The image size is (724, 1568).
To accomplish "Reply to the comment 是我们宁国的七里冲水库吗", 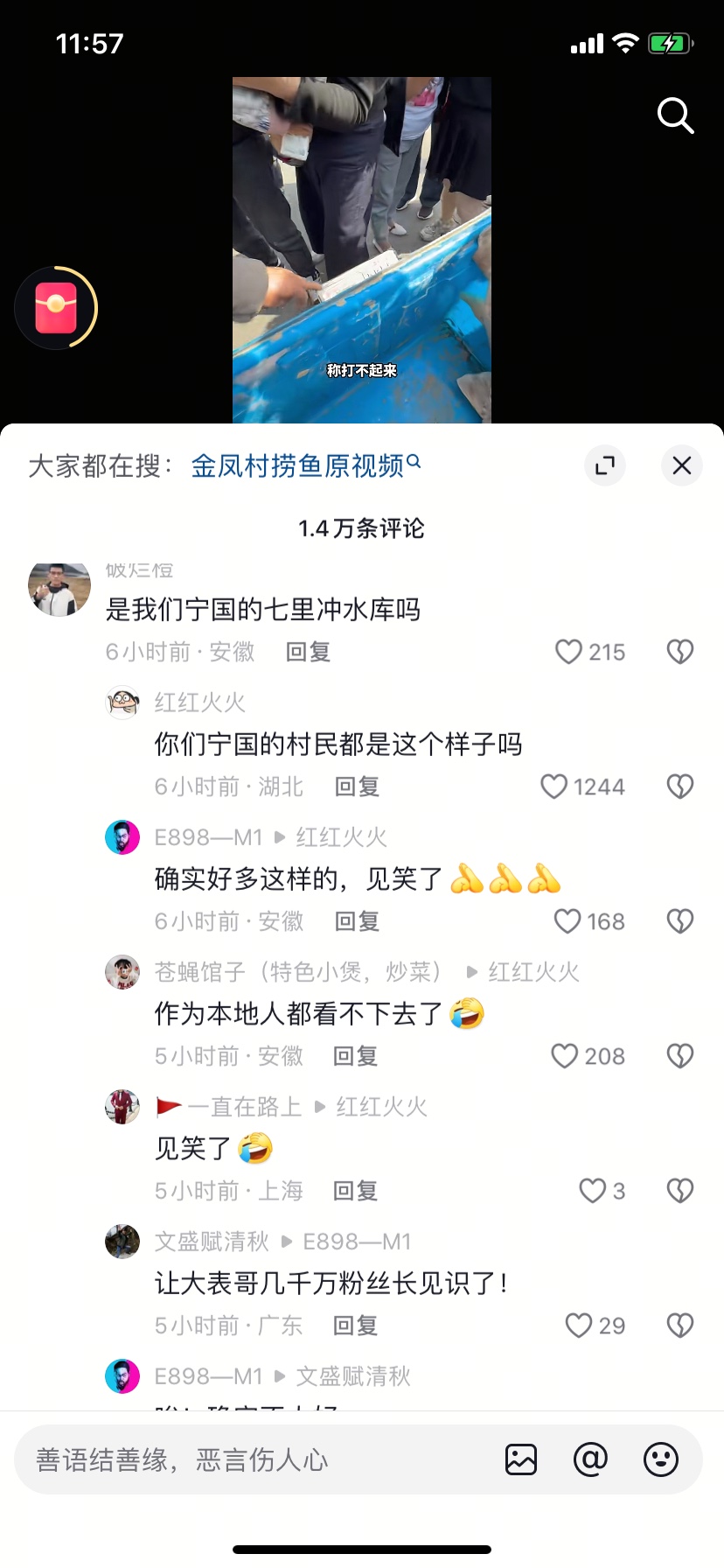I will 308,652.
